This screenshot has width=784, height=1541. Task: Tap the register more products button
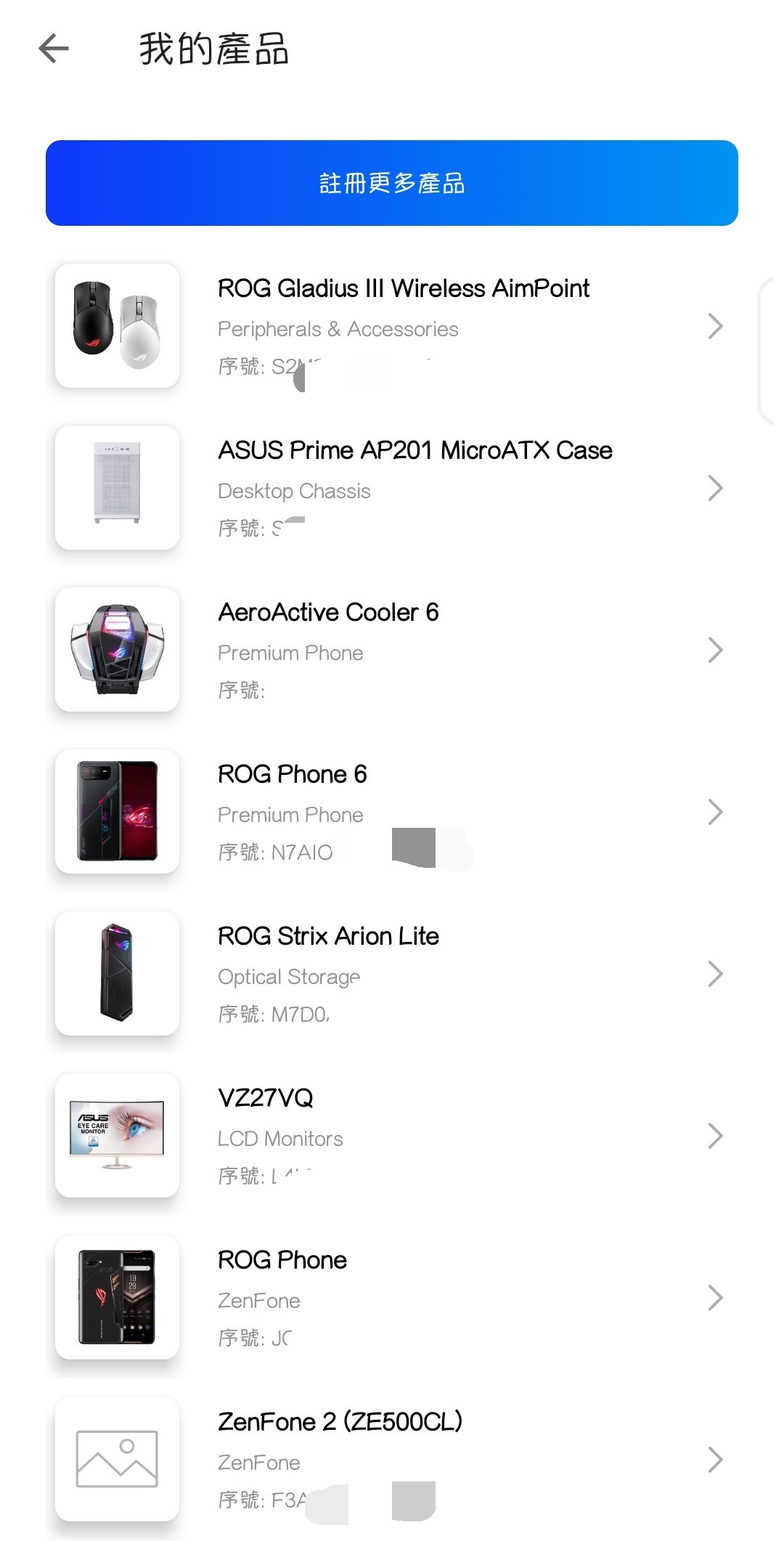point(392,183)
